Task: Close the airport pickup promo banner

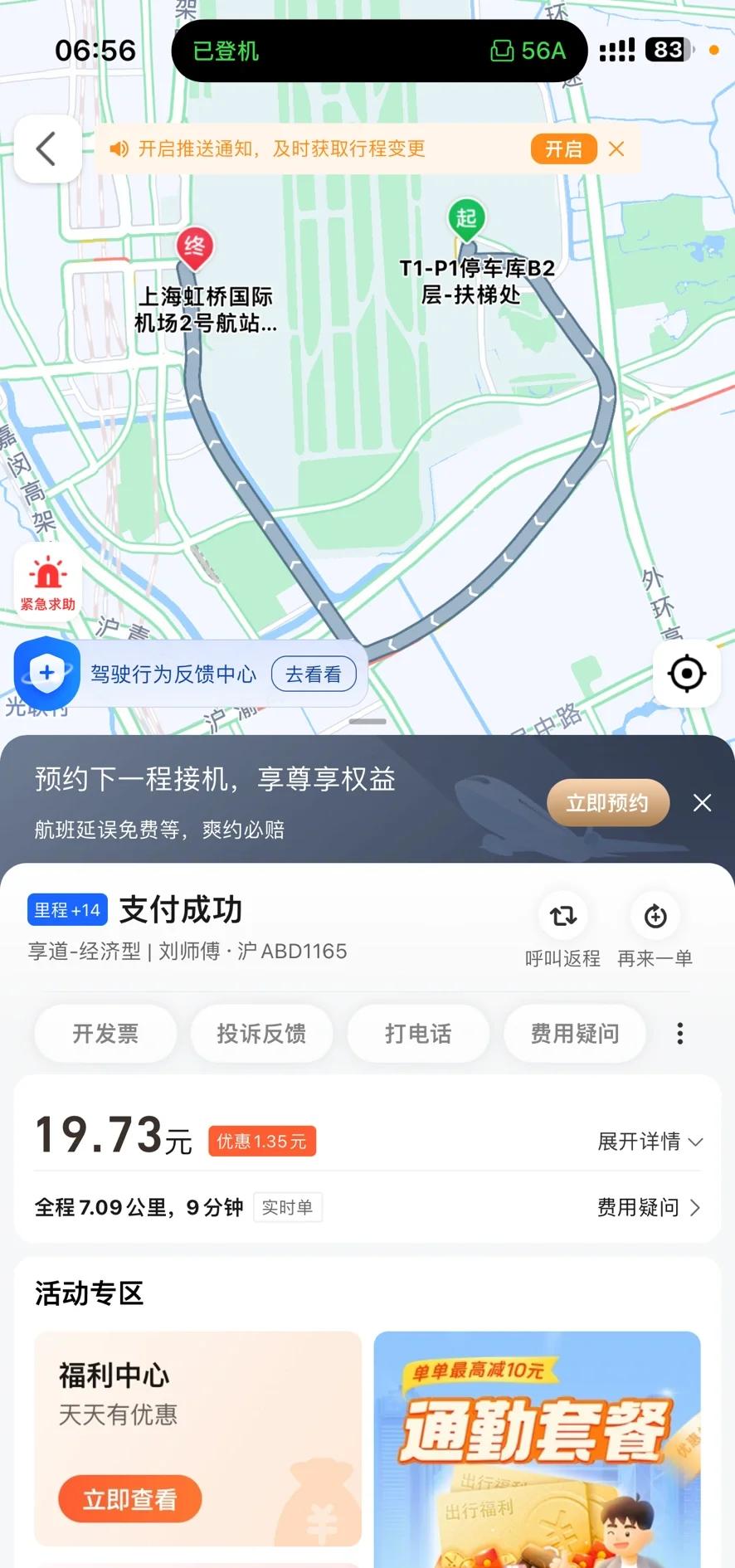Action: [x=703, y=802]
